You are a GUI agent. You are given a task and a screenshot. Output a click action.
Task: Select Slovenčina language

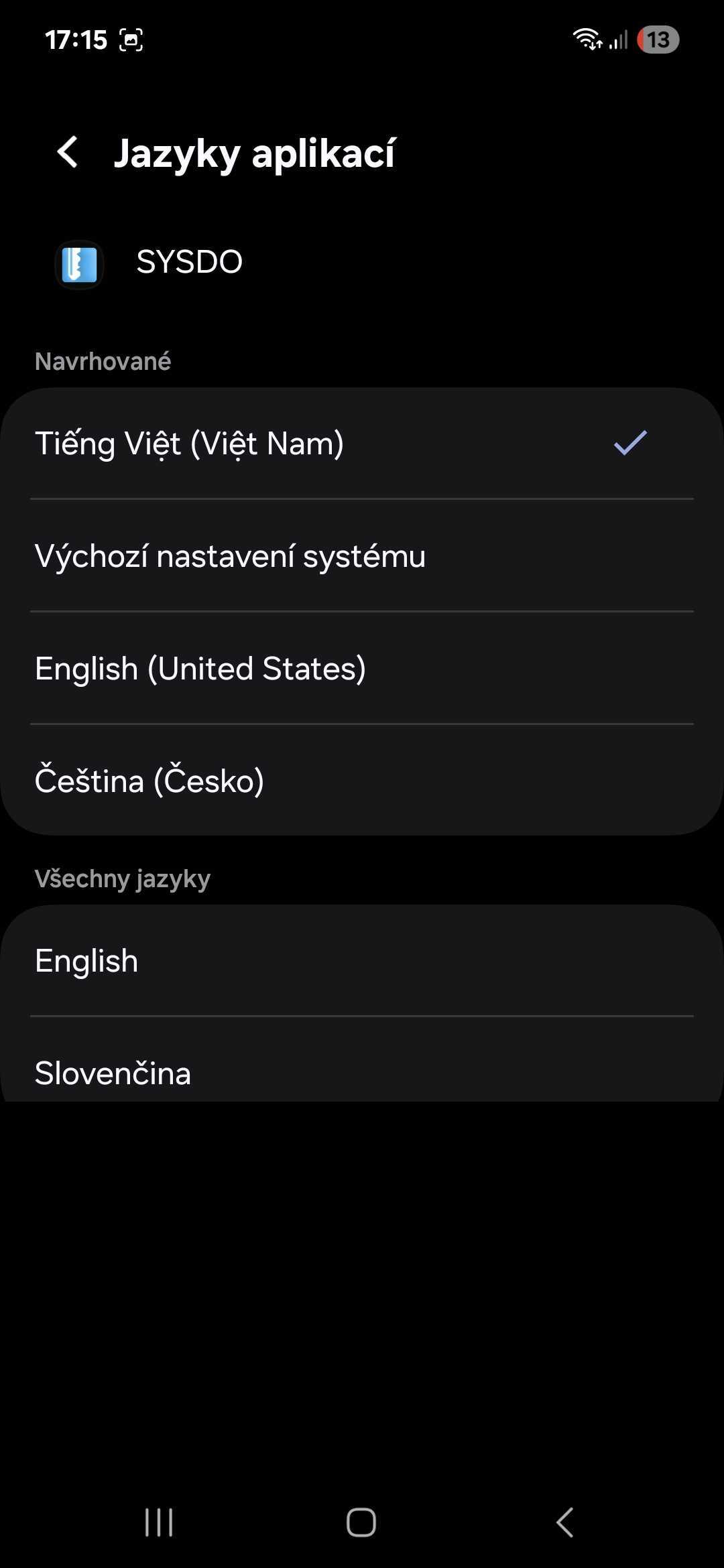coord(362,1072)
